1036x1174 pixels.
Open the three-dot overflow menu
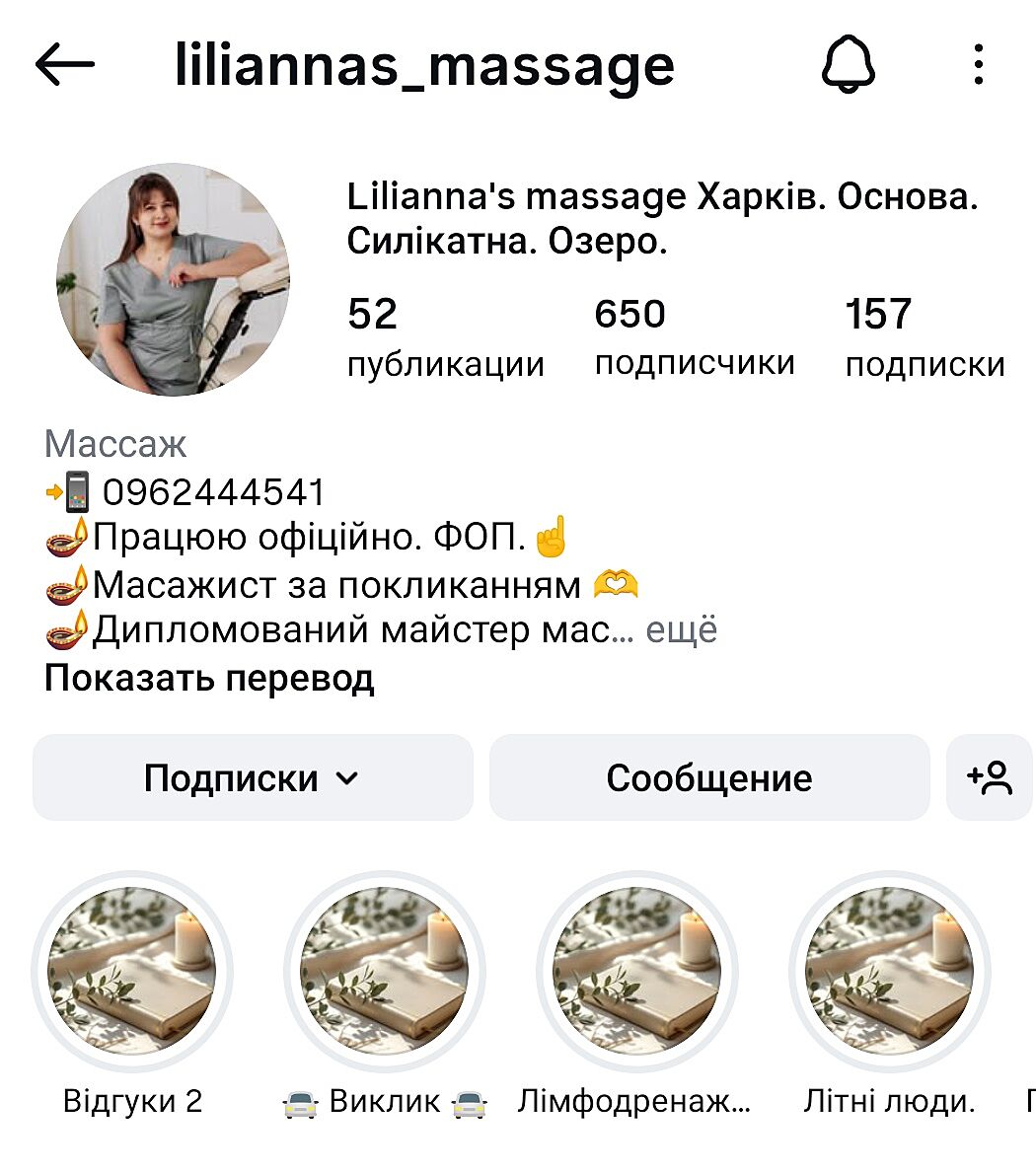[x=978, y=65]
